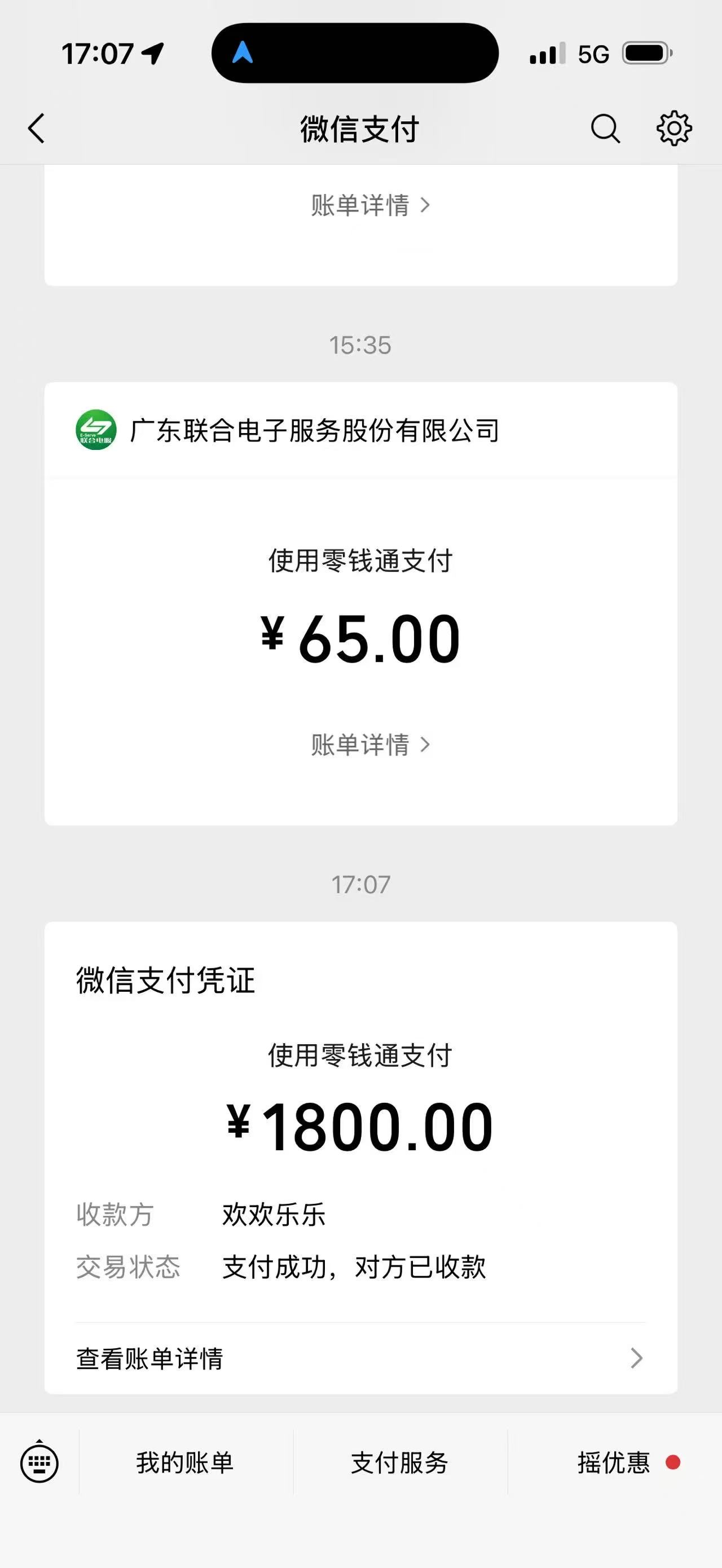The height and width of the screenshot is (1568, 722).
Task: Open 摇优惠 menu
Action: pos(615,1463)
